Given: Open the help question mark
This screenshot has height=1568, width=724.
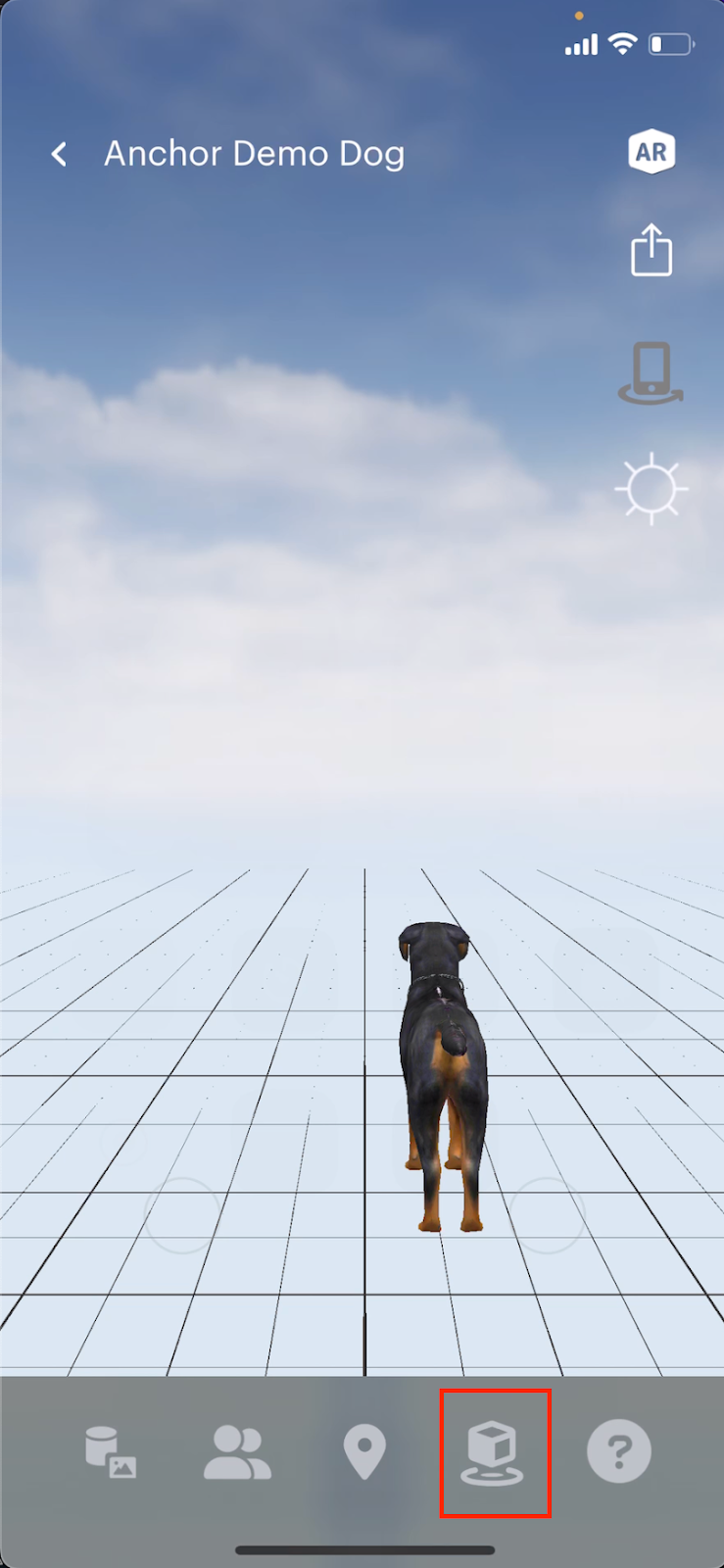Looking at the screenshot, I should tap(618, 1451).
